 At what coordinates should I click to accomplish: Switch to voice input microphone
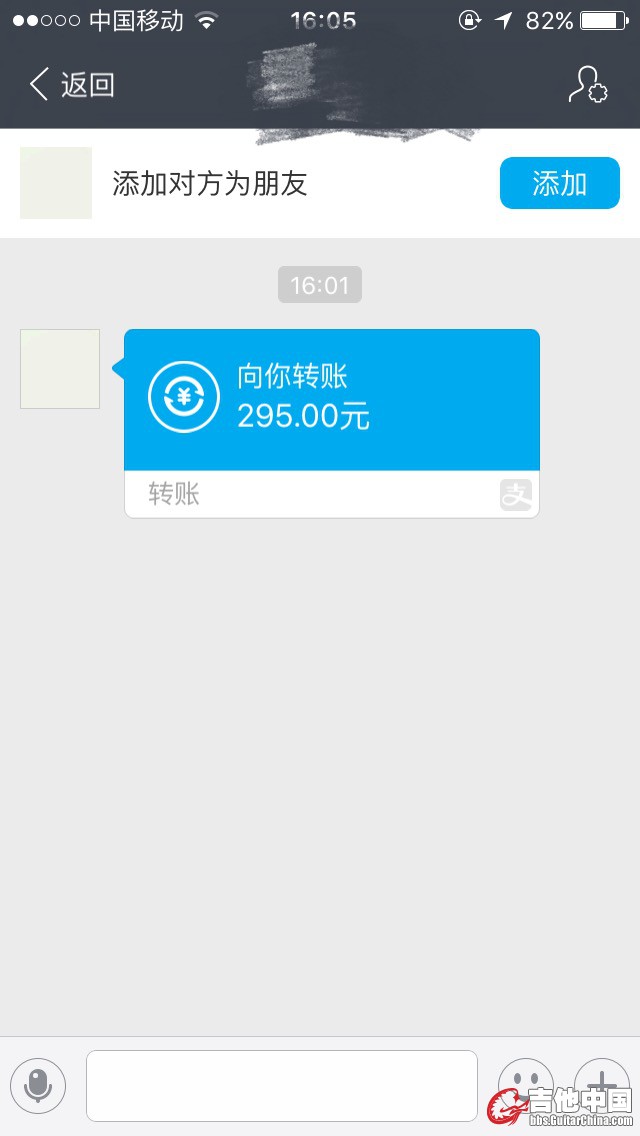[x=38, y=1085]
